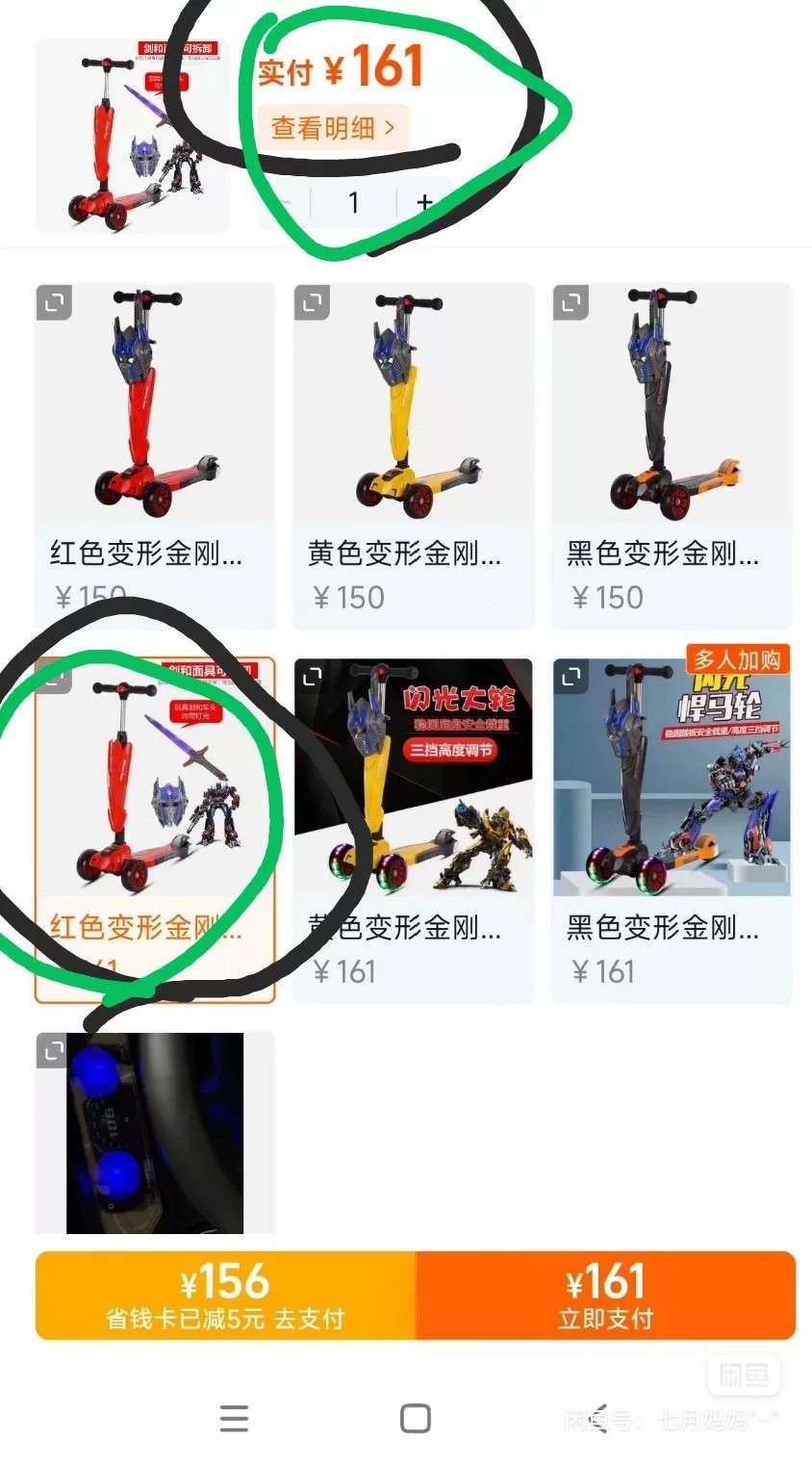
Task: Choose the ¥150 黑色变形金刚 option
Action: tap(672, 455)
